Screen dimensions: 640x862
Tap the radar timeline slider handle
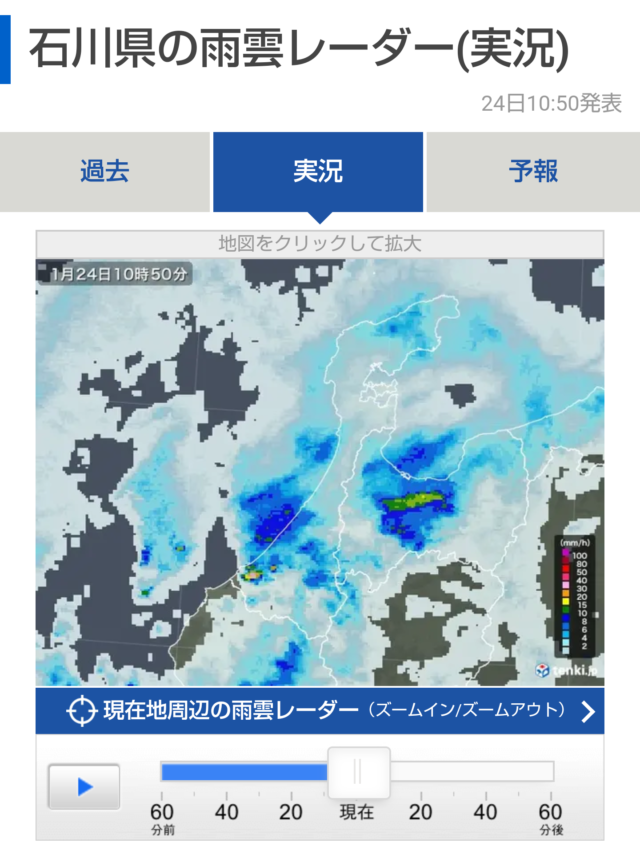point(358,771)
